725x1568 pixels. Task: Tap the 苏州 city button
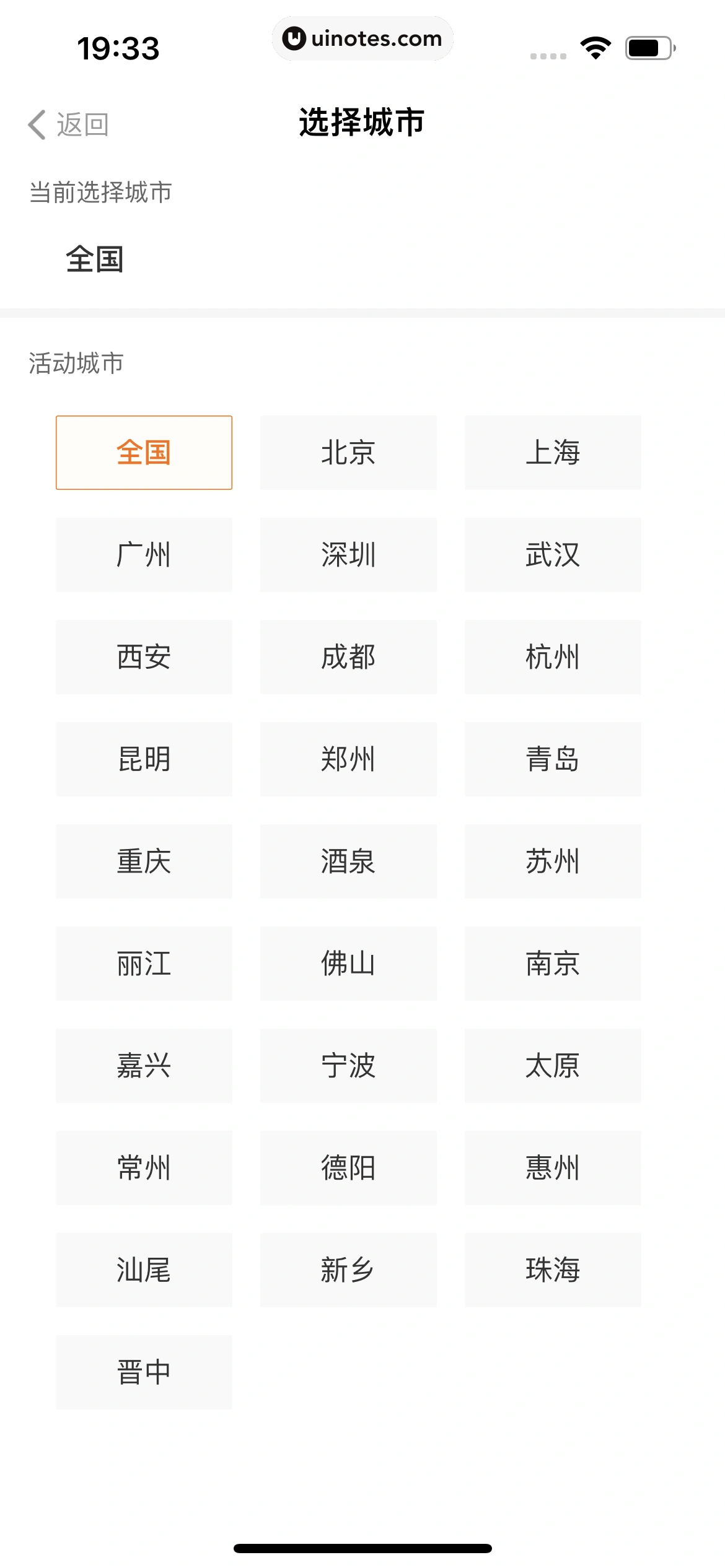[x=553, y=862]
